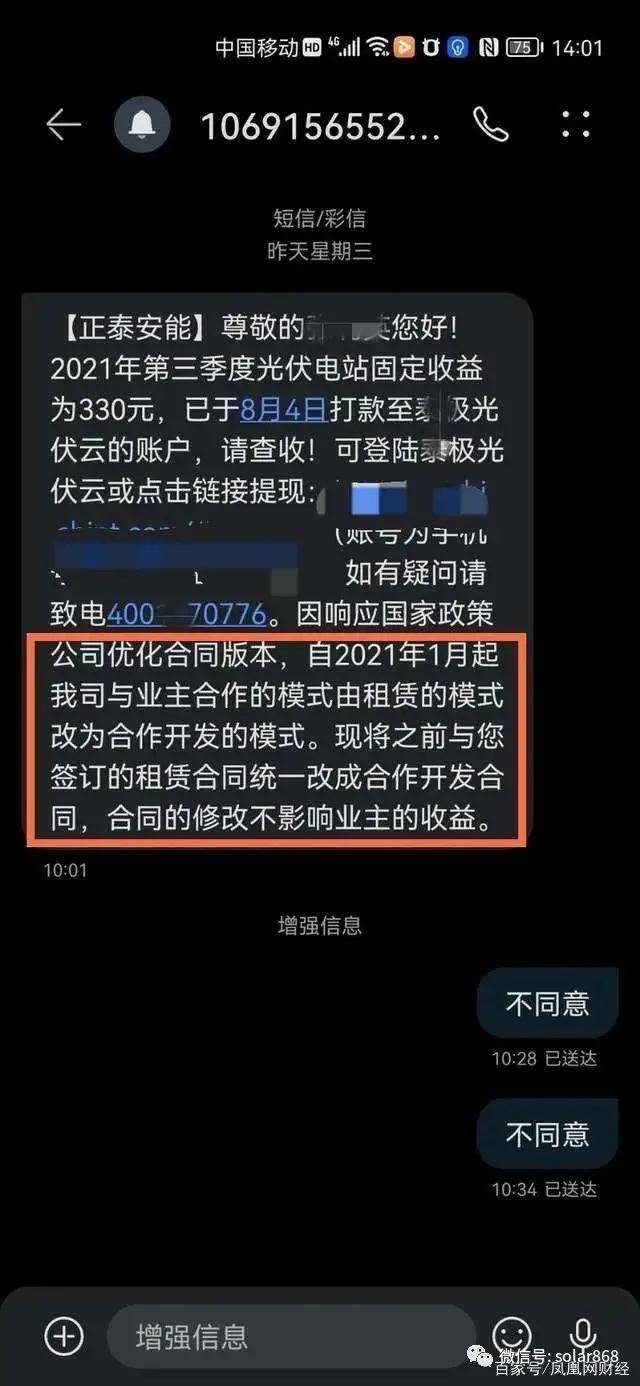Focus the 增强信息 message input field
This screenshot has width=640, height=1386.
coord(290,1336)
